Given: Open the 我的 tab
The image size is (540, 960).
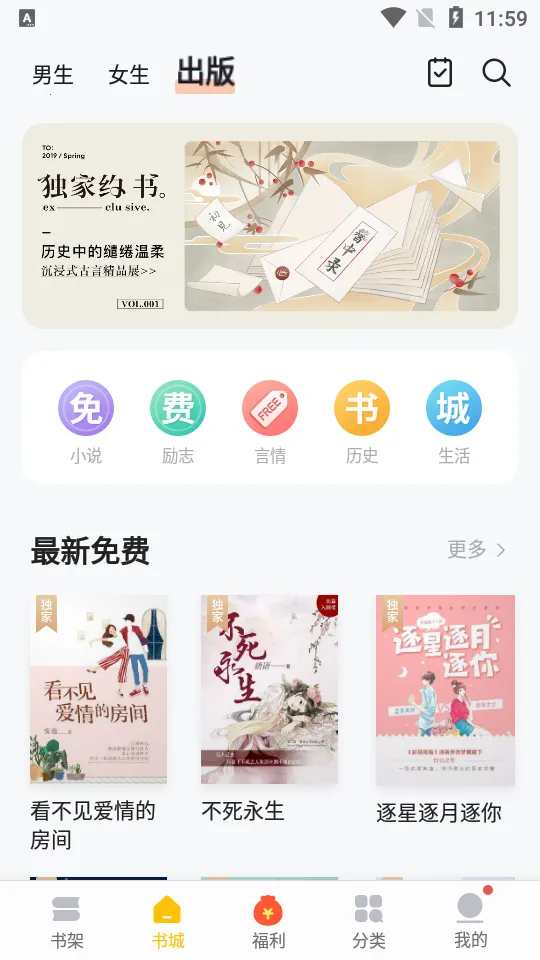Looking at the screenshot, I should [471, 922].
